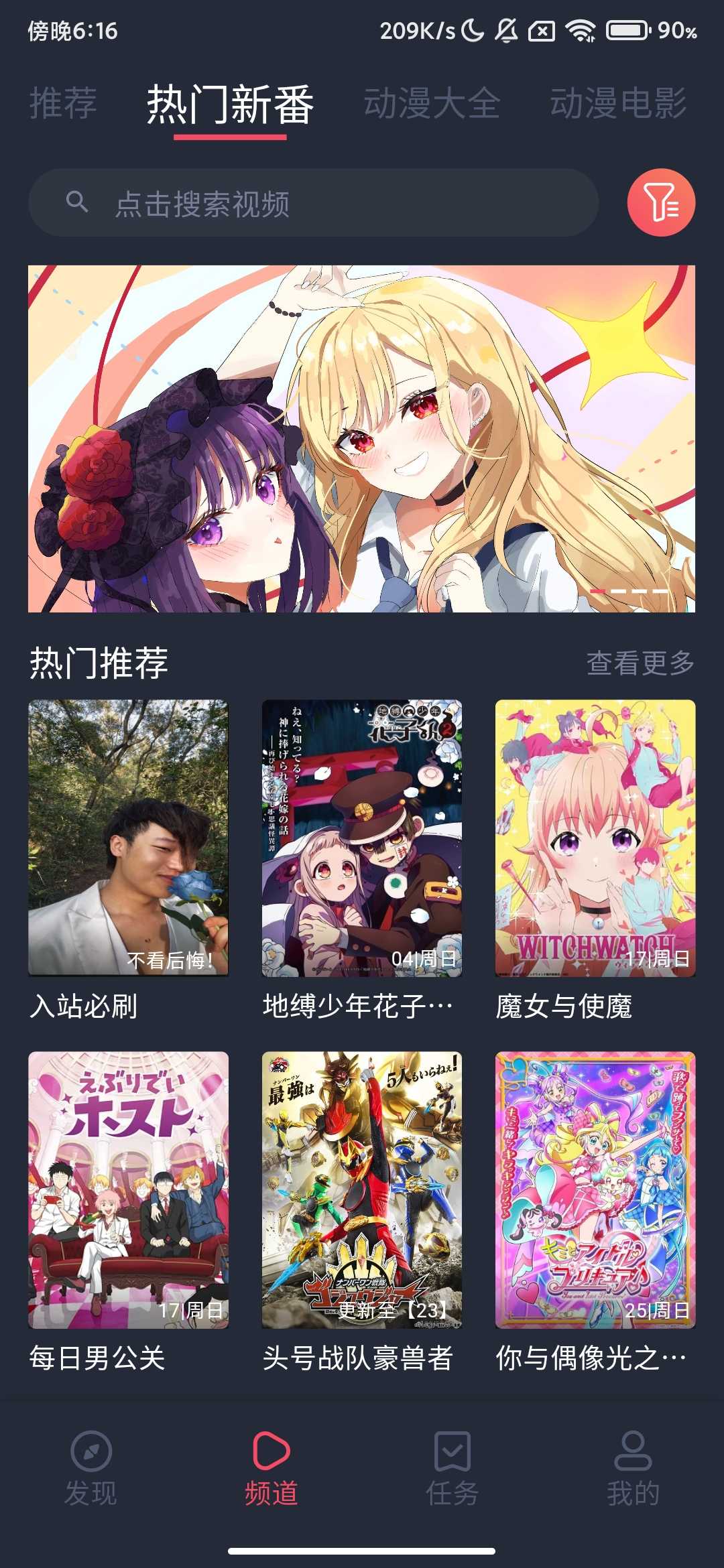Switch to the 动漫大全 tab
Viewport: 724px width, 1568px height.
[x=432, y=103]
